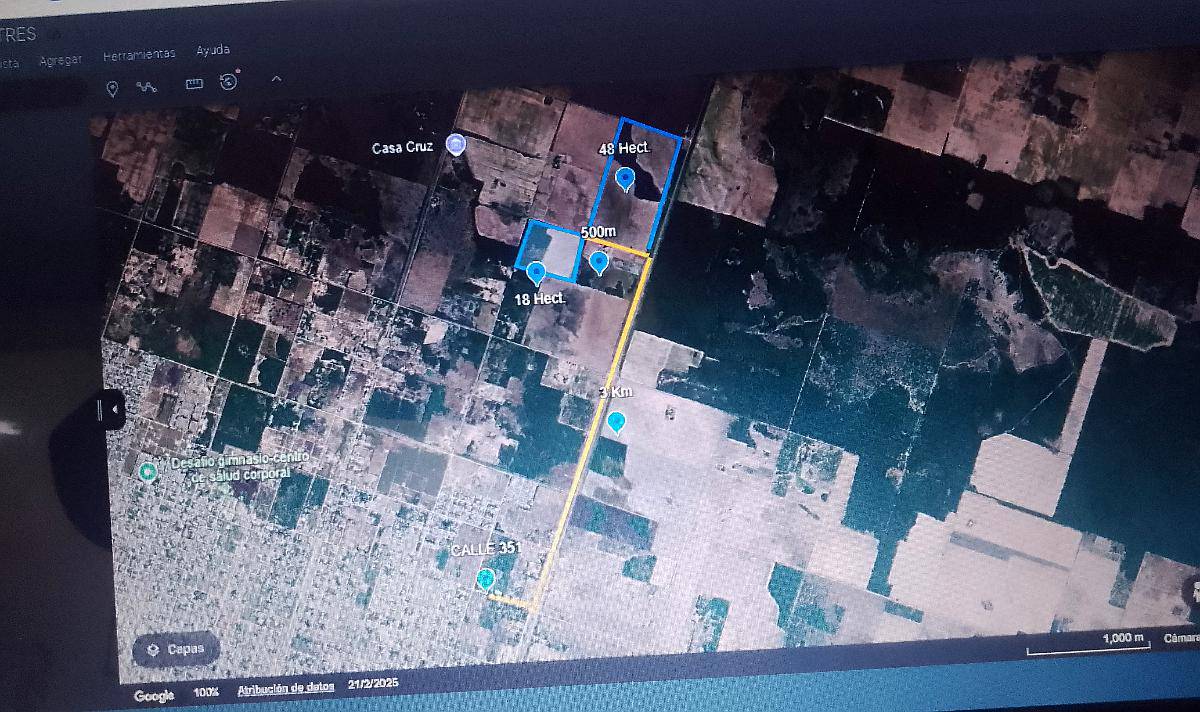The height and width of the screenshot is (712, 1200).
Task: Open Atribución de datos link
Action: pyautogui.click(x=285, y=689)
